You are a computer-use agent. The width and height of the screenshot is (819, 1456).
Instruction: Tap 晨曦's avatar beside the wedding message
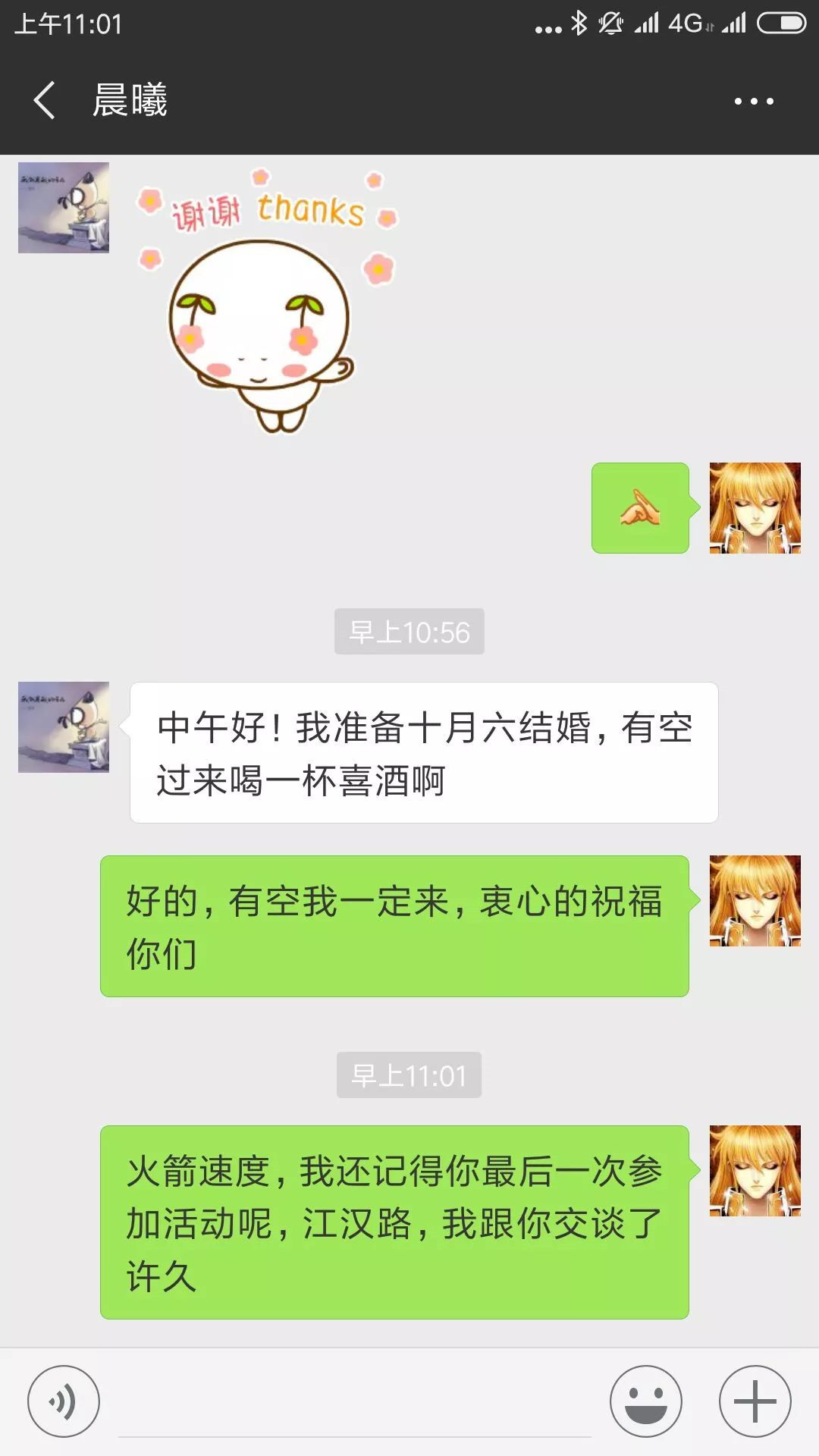pyautogui.click(x=64, y=727)
